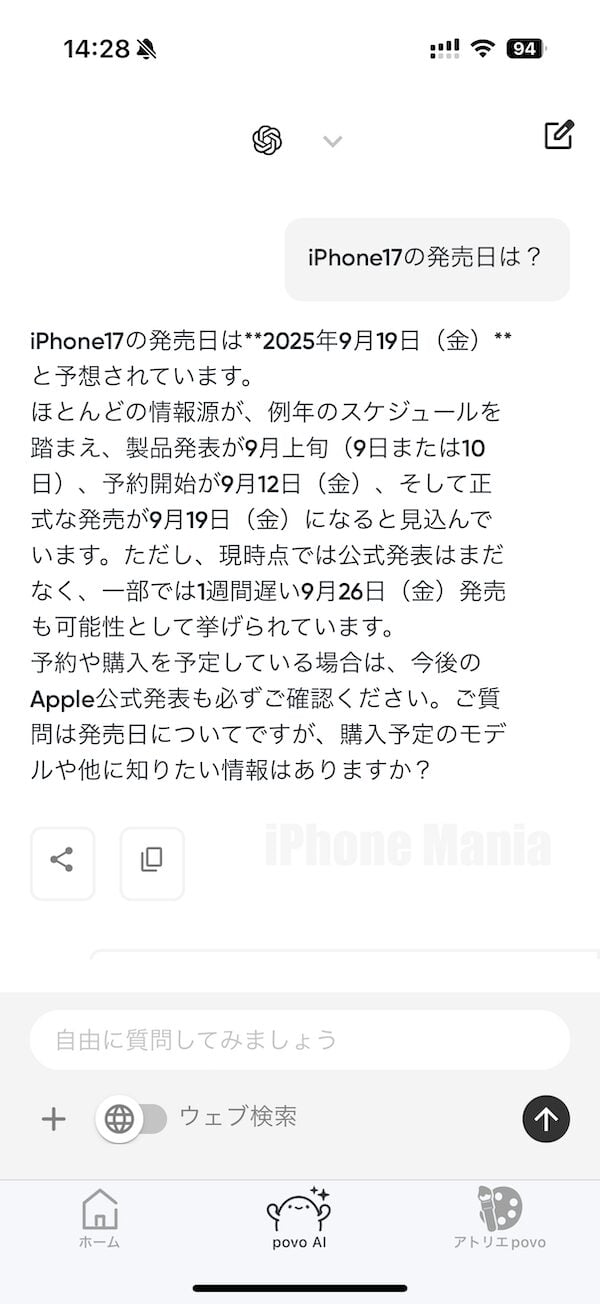This screenshot has height=1304, width=600.
Task: Switch to the ホーム tab
Action: (99, 1219)
